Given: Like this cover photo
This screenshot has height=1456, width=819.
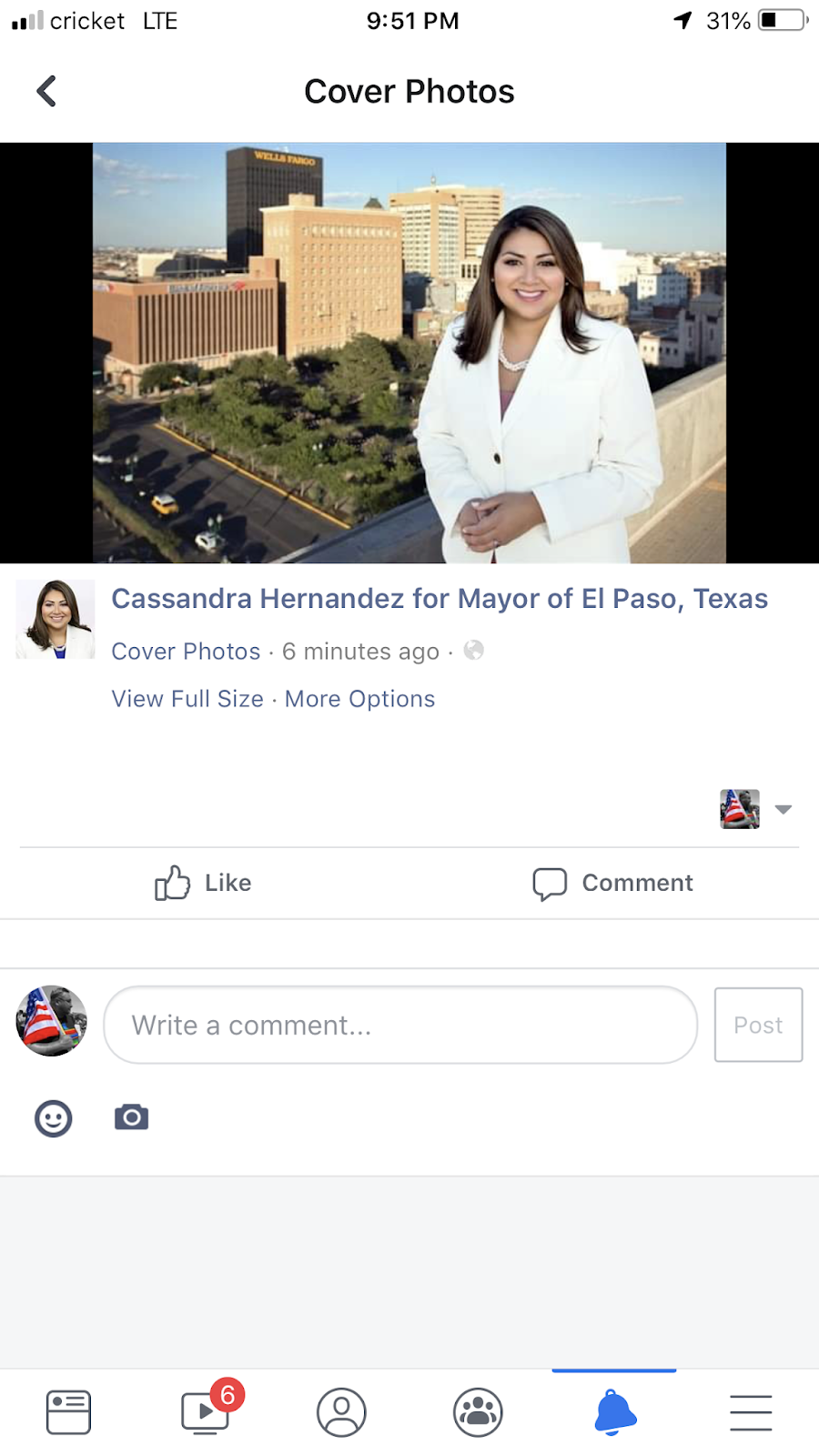Looking at the screenshot, I should [x=204, y=883].
